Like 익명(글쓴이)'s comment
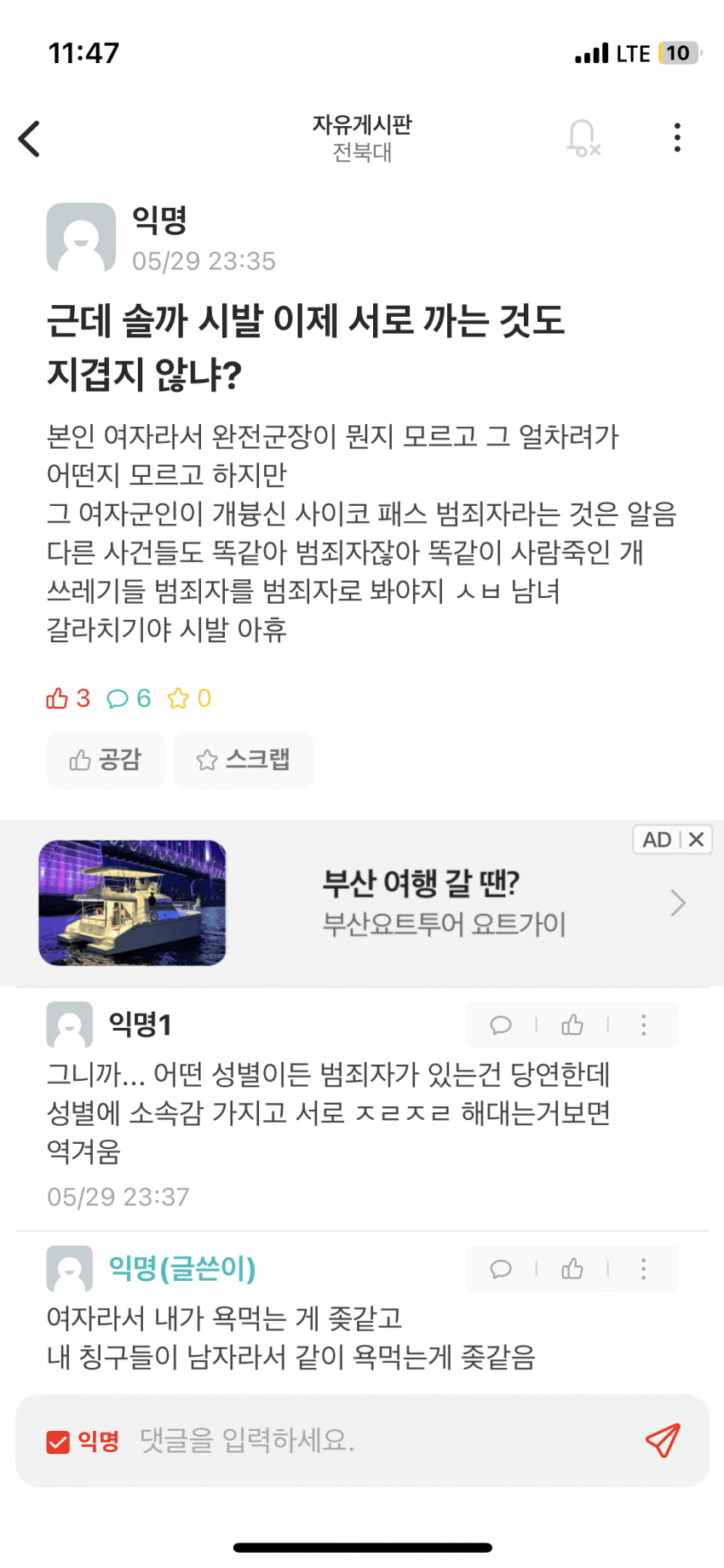This screenshot has width=724, height=1568. (572, 1269)
